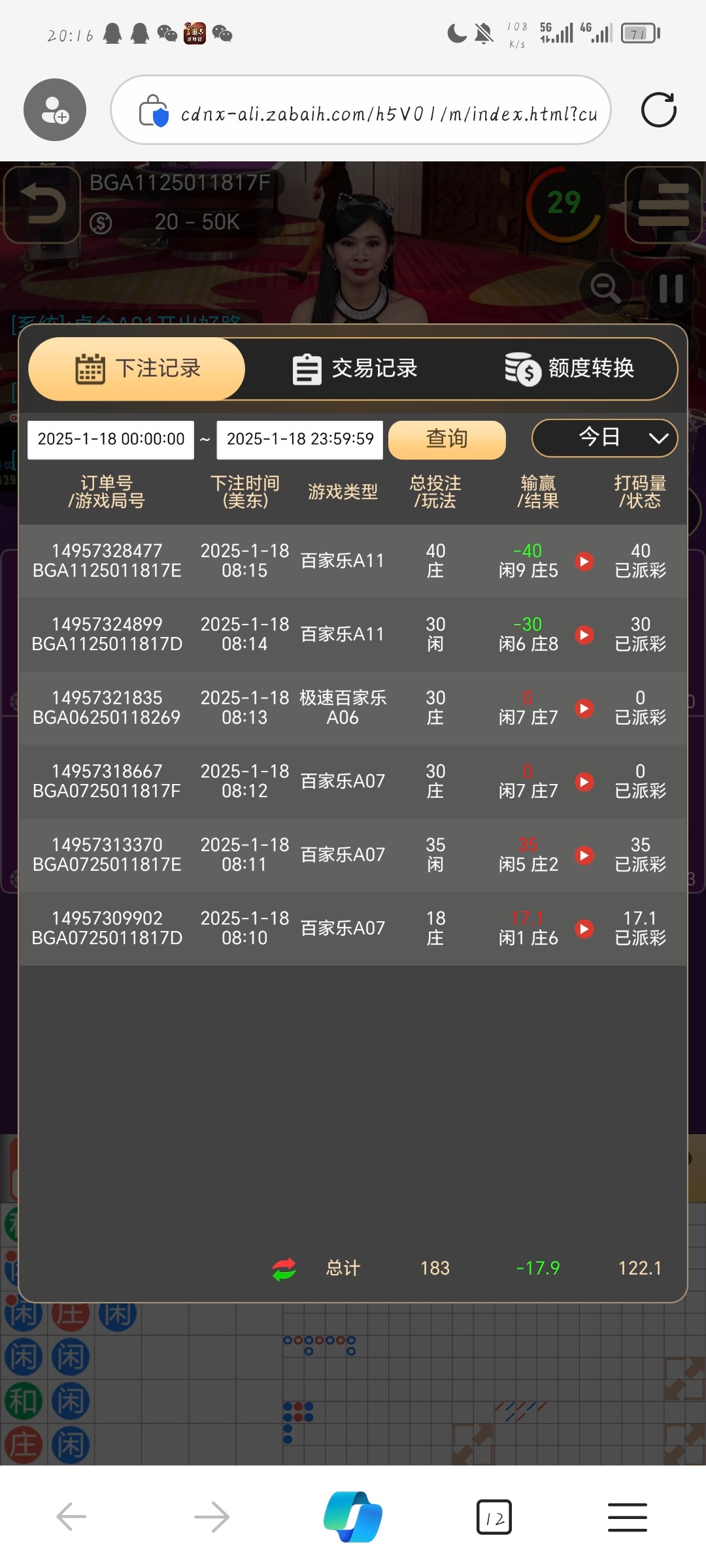The image size is (706, 1568).
Task: Tap the 查询 search button
Action: tap(446, 439)
